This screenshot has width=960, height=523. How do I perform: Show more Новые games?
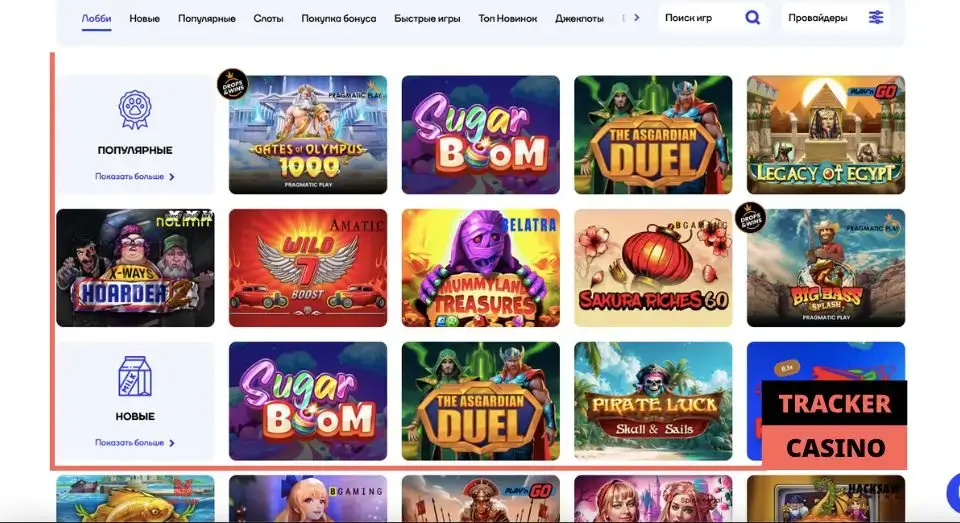point(135,443)
